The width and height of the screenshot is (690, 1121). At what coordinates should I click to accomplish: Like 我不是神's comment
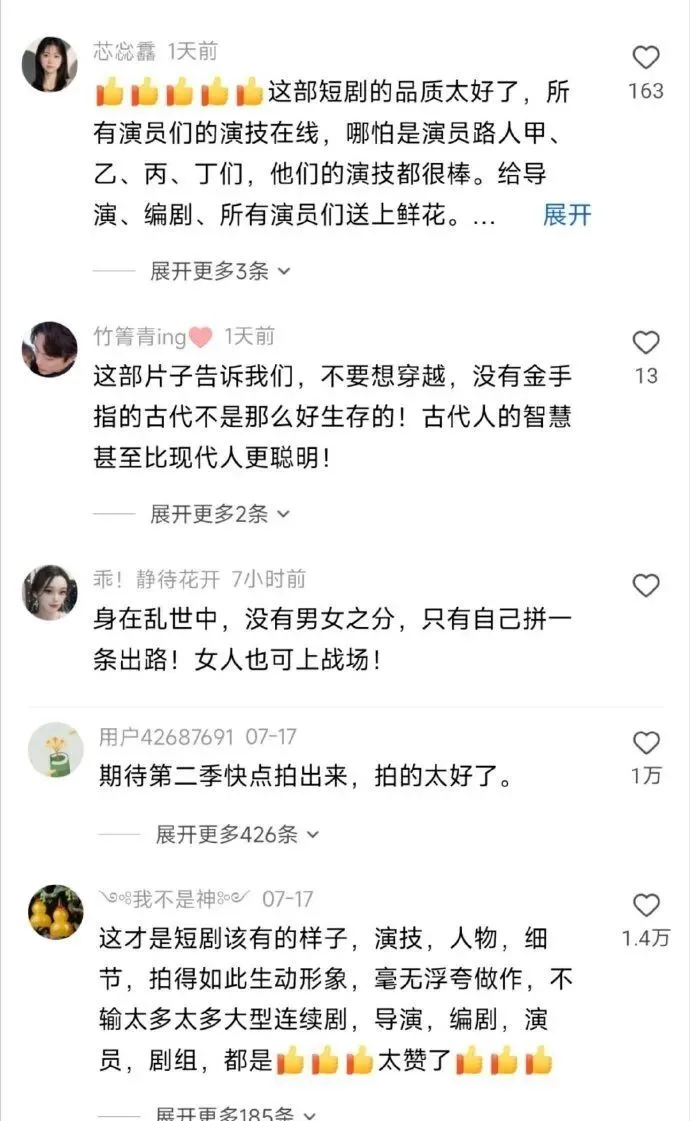pos(646,906)
